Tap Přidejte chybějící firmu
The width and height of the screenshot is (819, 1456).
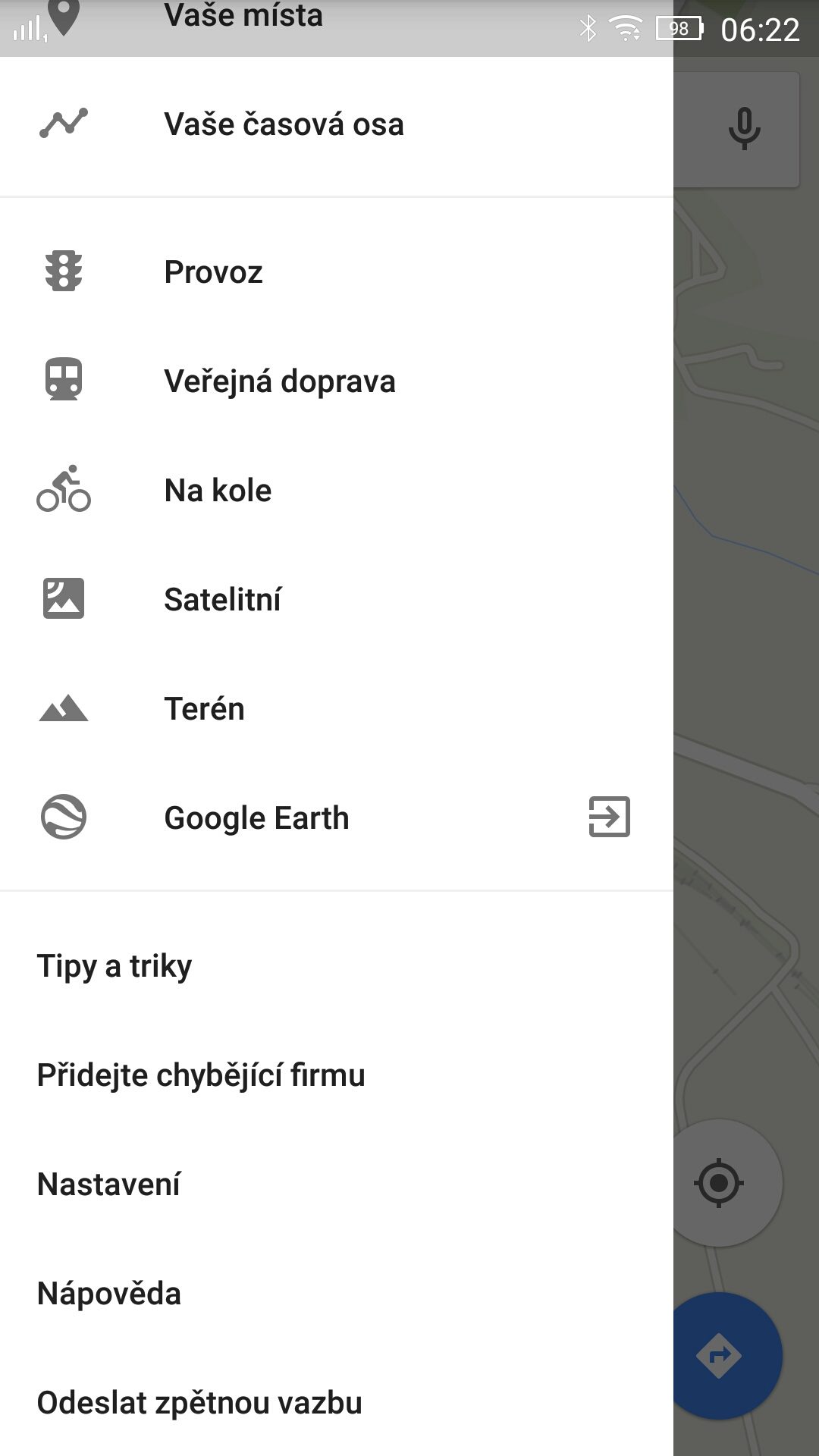point(337,1075)
